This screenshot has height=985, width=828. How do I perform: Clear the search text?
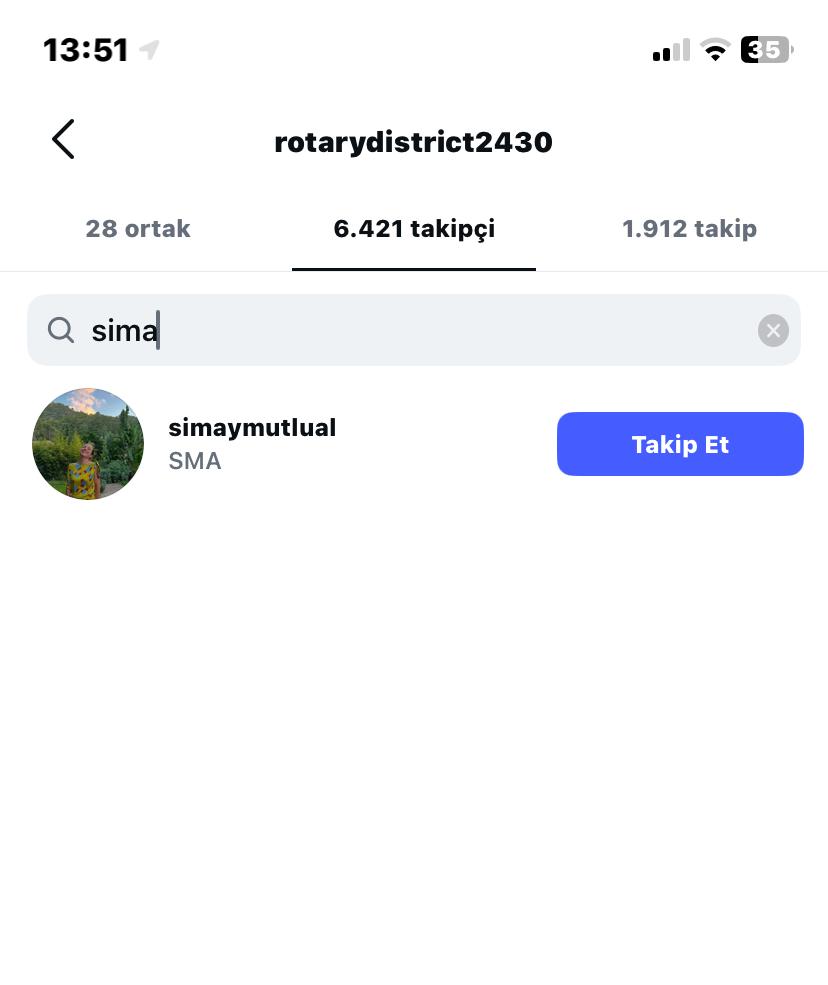point(773,331)
